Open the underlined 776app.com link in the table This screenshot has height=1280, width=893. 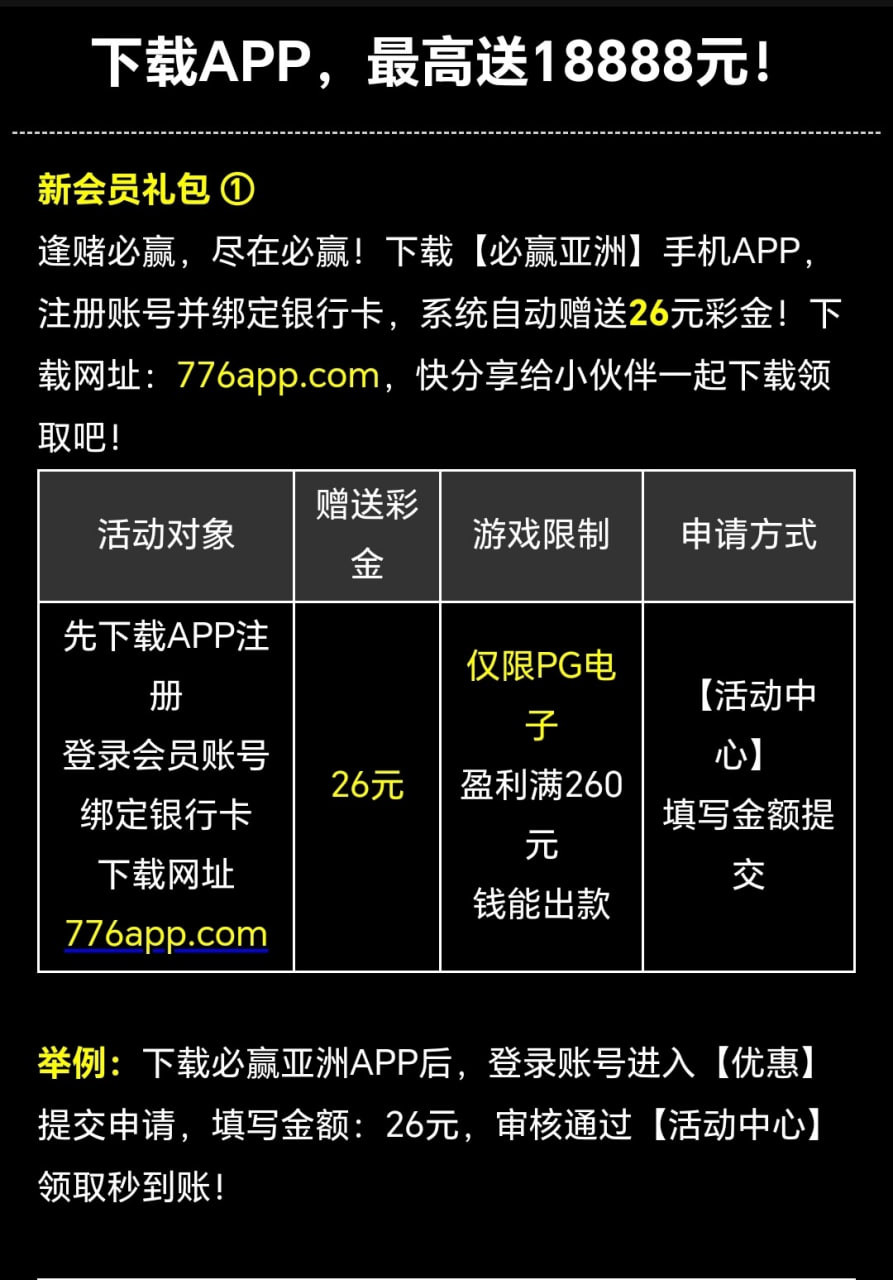[166, 934]
